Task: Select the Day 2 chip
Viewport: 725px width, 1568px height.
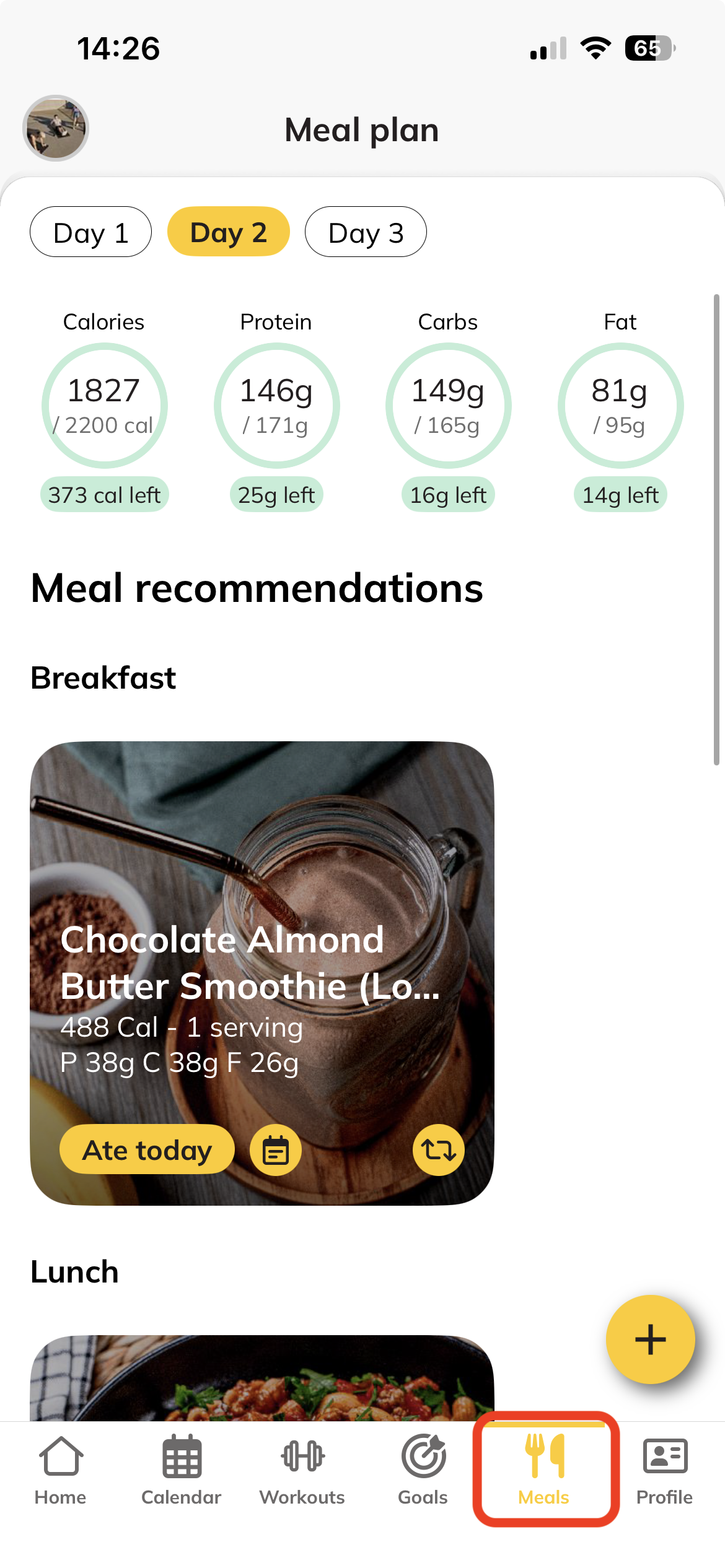Action: (x=228, y=232)
